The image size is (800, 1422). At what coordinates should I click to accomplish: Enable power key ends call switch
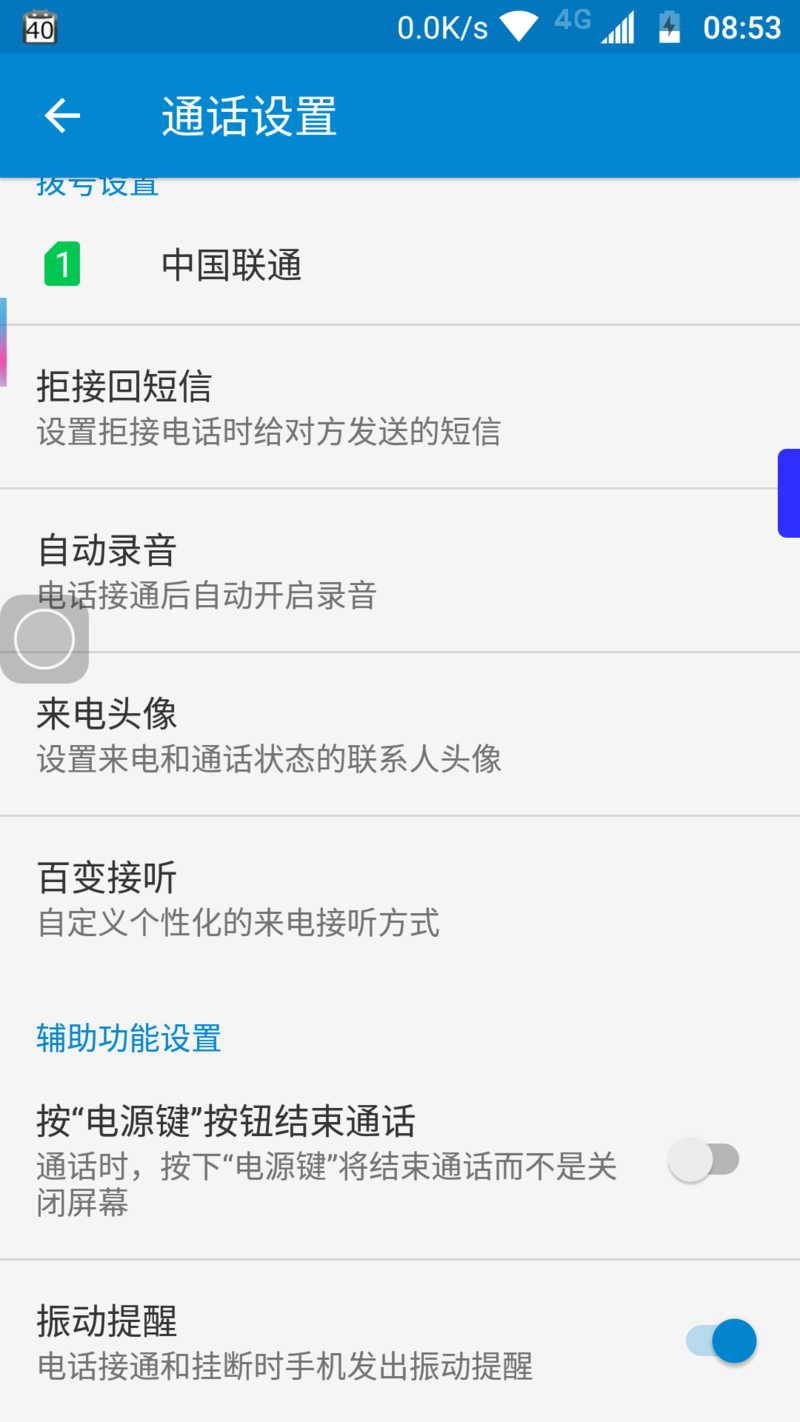[x=704, y=1161]
